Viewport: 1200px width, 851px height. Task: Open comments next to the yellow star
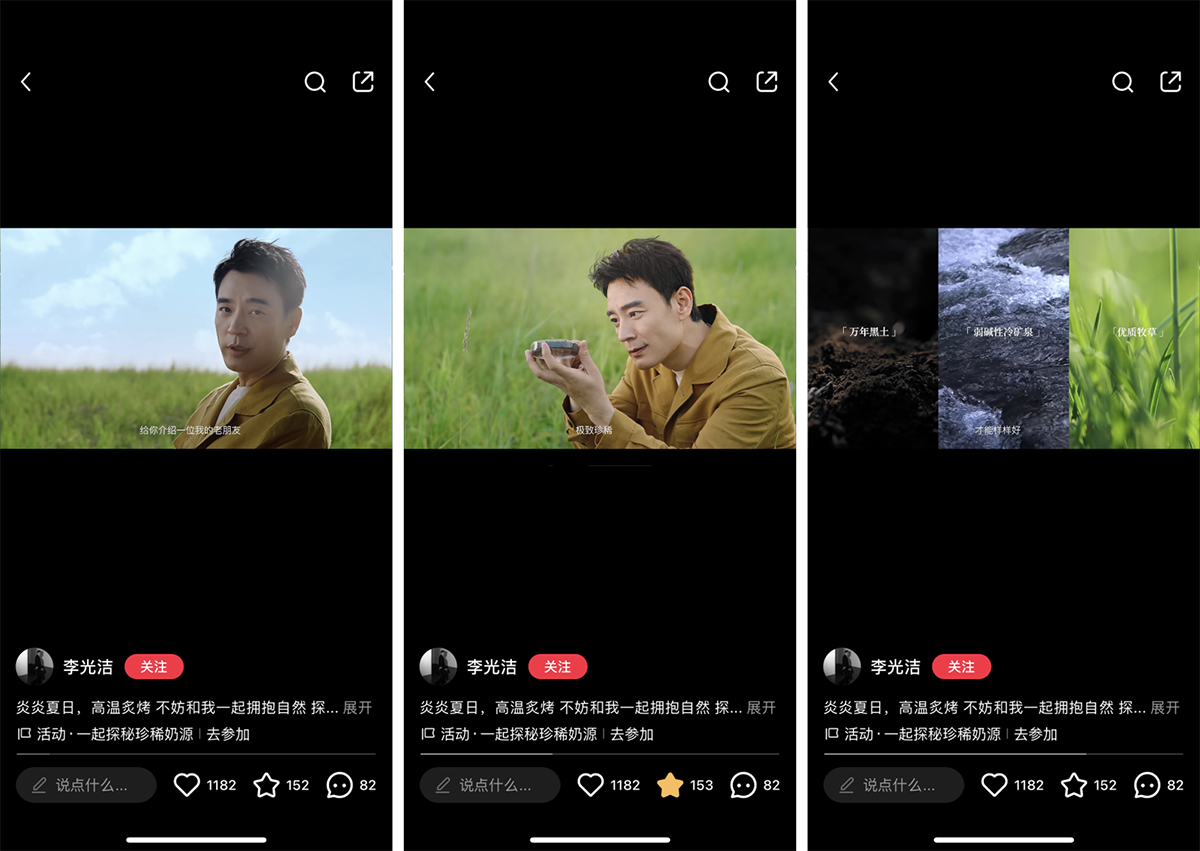(743, 785)
